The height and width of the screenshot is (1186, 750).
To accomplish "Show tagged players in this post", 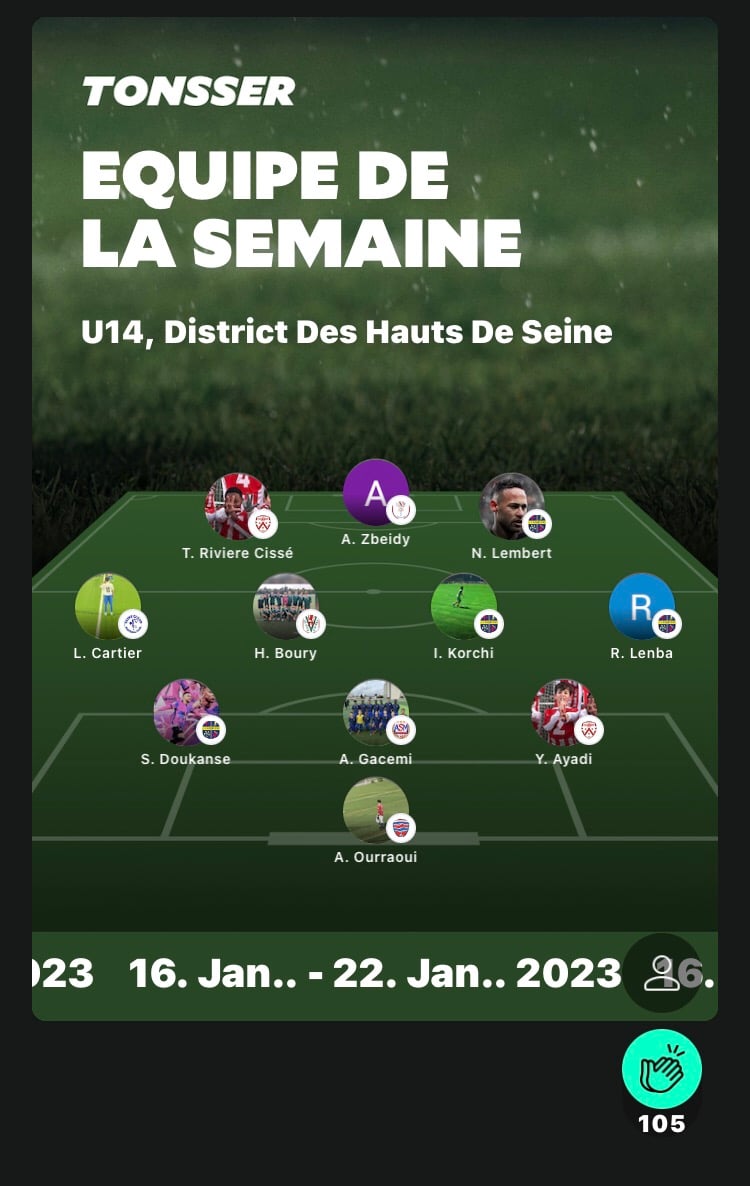I will click(x=661, y=972).
